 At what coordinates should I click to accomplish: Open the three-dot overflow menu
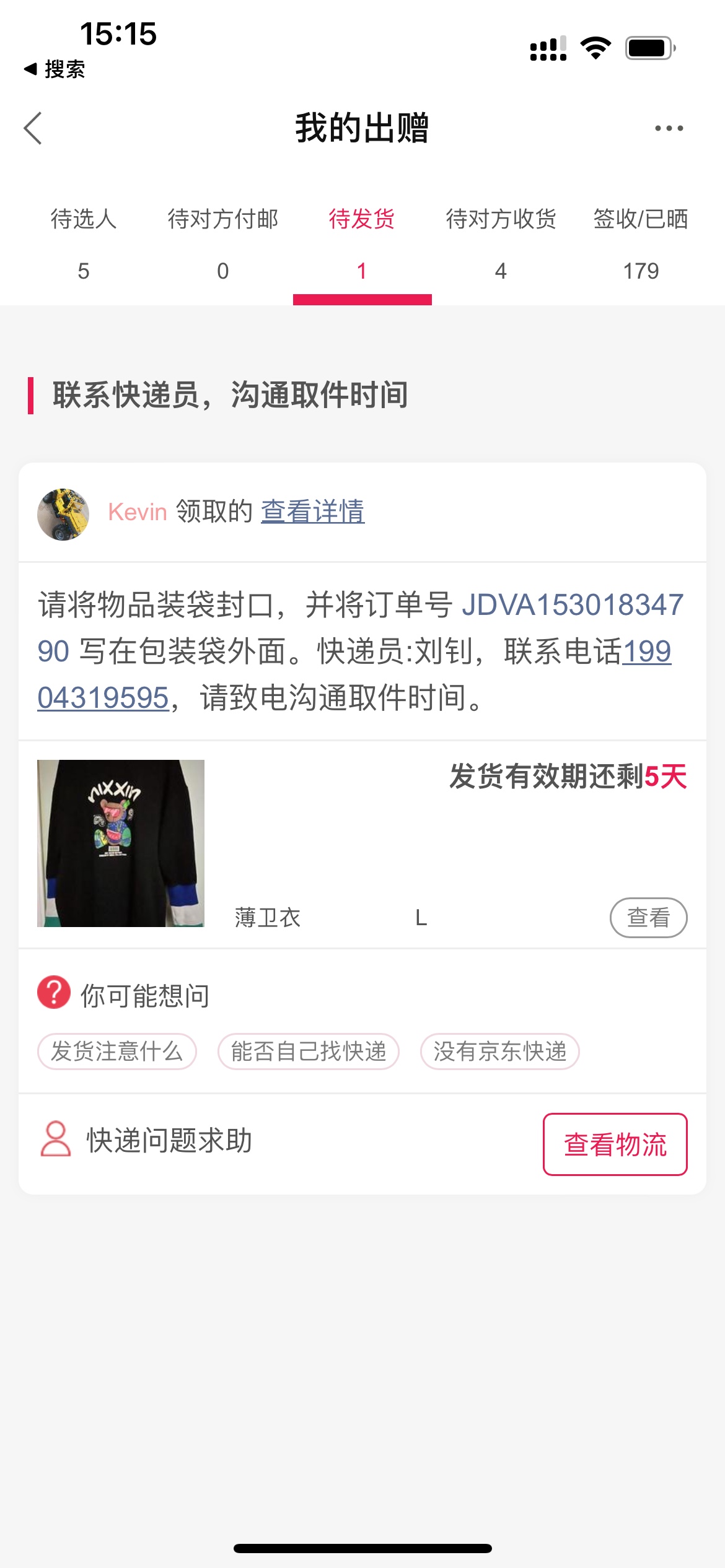(669, 128)
